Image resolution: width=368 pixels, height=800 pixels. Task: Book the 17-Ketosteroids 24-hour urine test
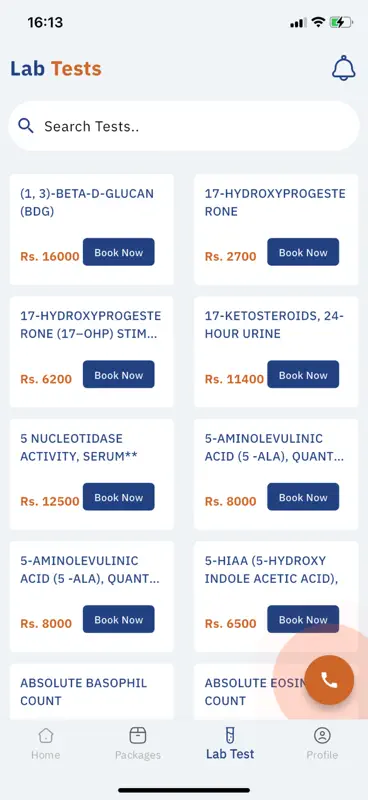coord(303,374)
